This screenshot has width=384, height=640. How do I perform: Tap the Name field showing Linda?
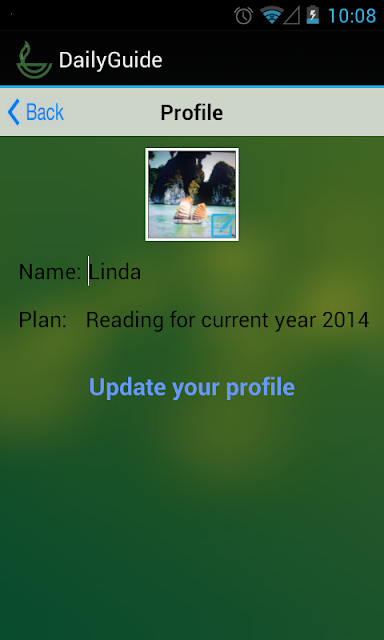coord(229,271)
